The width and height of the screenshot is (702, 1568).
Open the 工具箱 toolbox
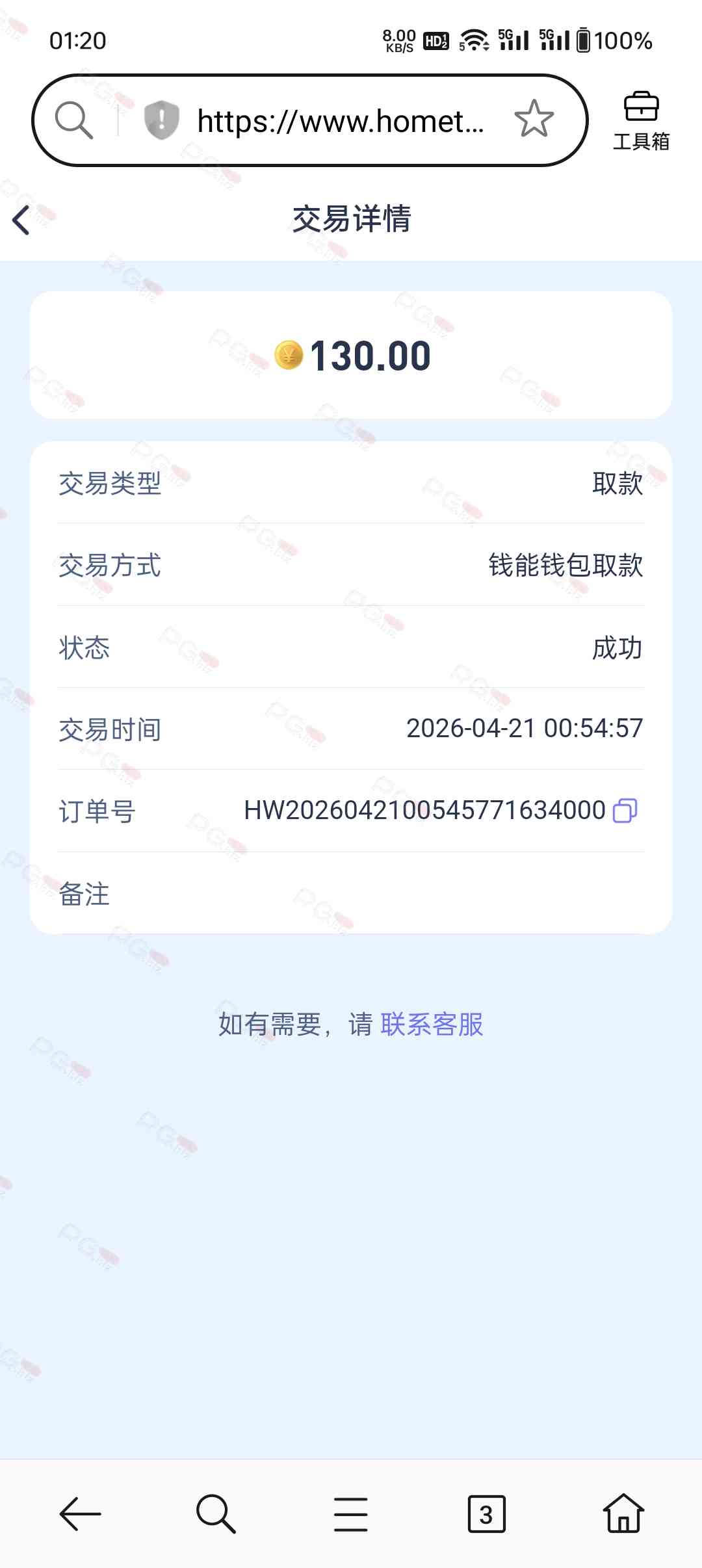[641, 121]
